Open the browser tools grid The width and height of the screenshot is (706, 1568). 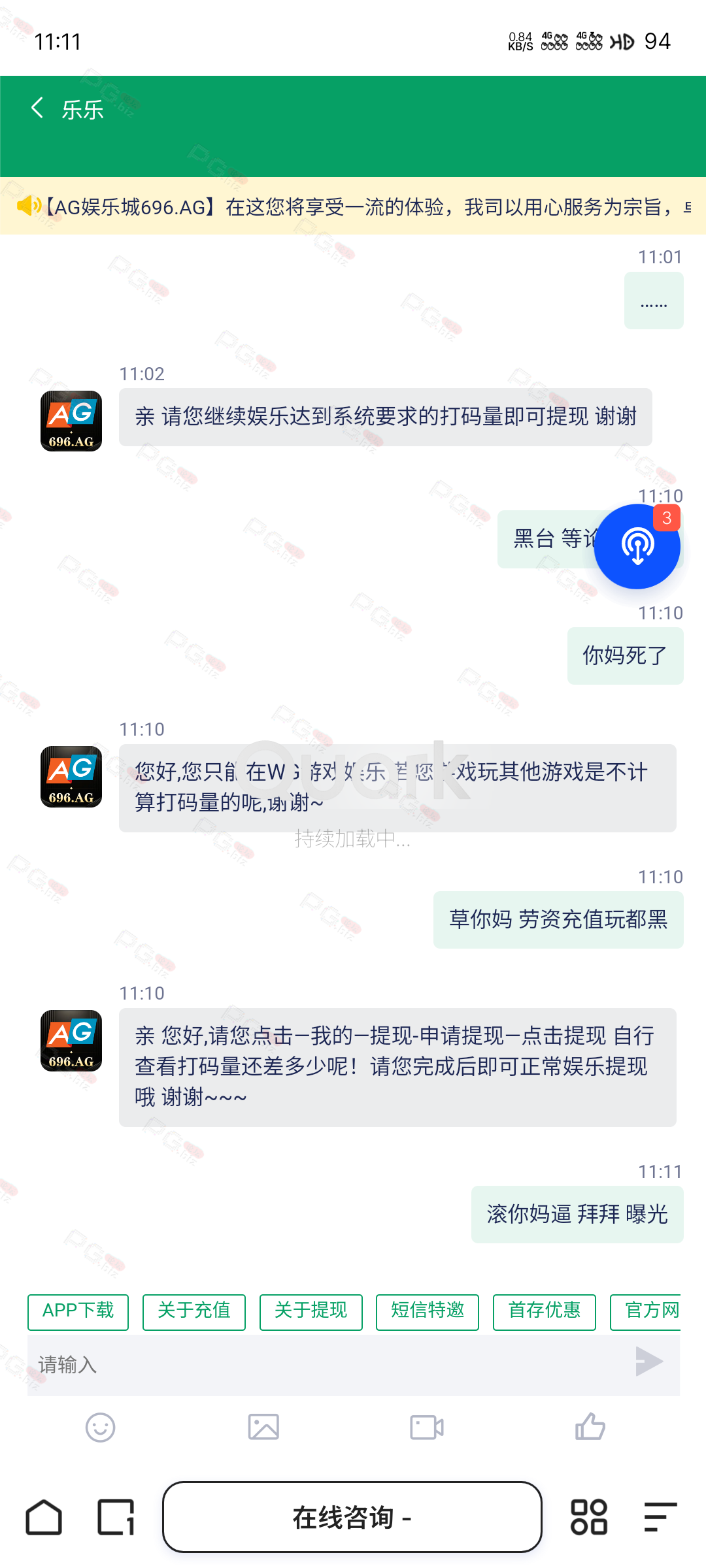(589, 1516)
